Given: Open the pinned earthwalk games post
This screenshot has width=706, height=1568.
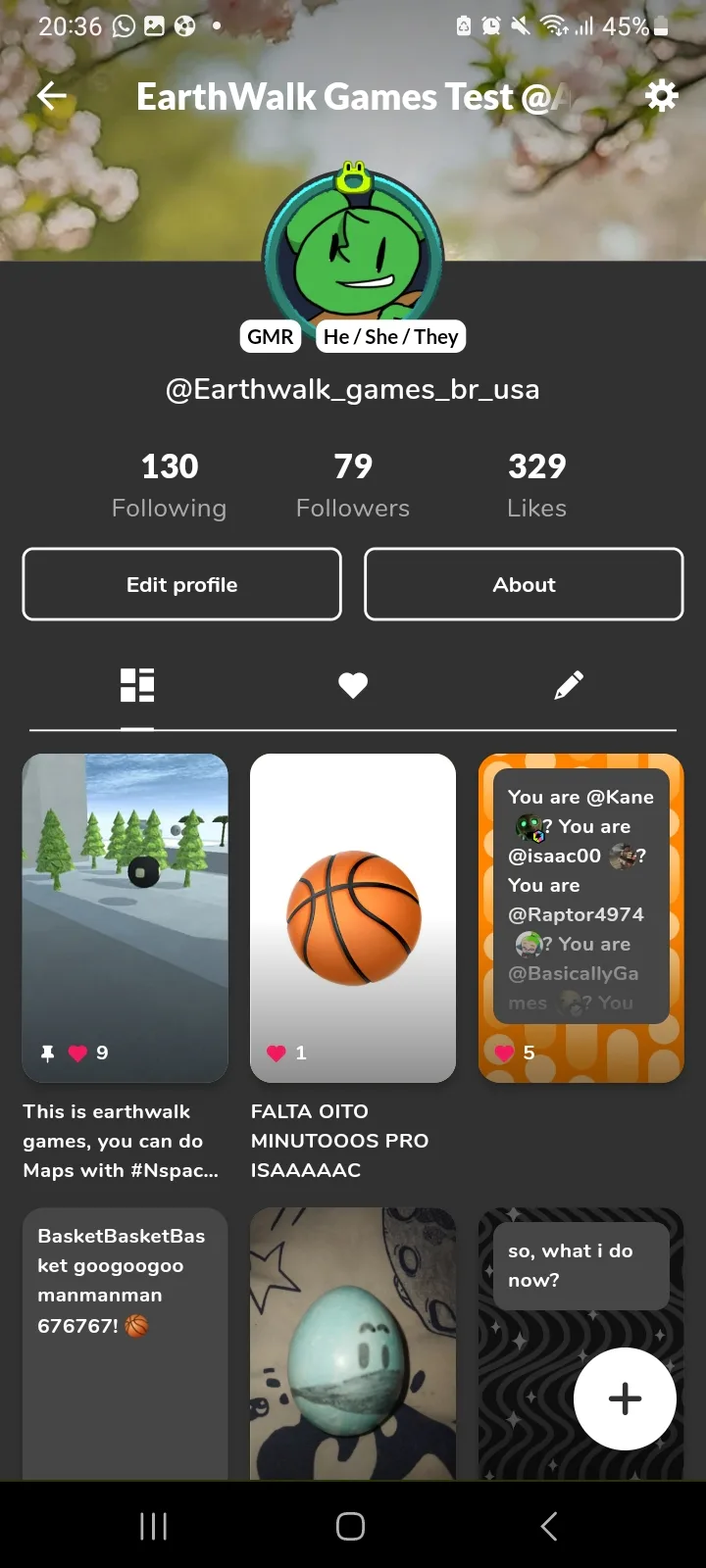Looking at the screenshot, I should (126, 917).
